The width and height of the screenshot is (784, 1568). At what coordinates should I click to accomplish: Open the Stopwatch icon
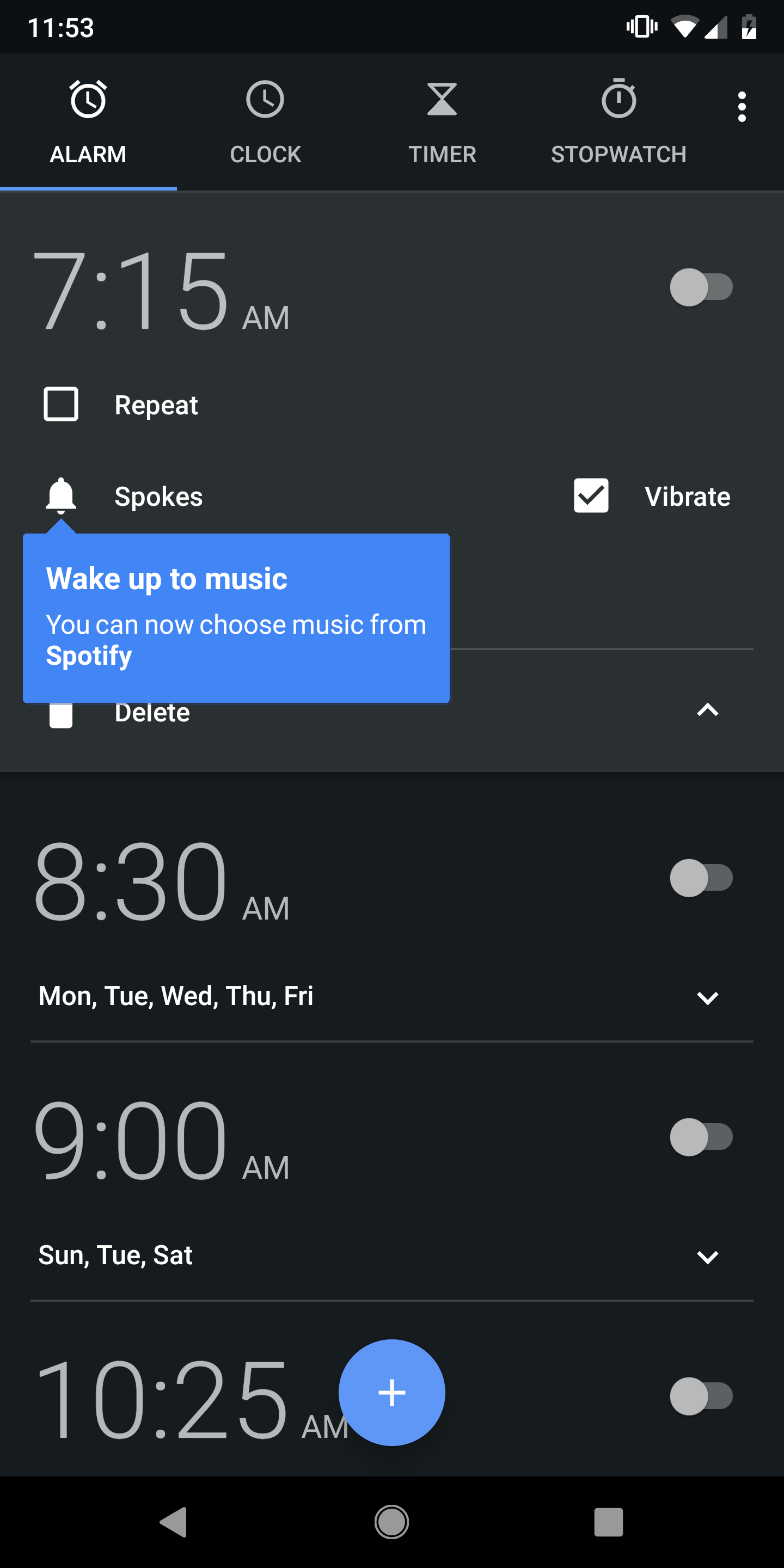(x=618, y=100)
